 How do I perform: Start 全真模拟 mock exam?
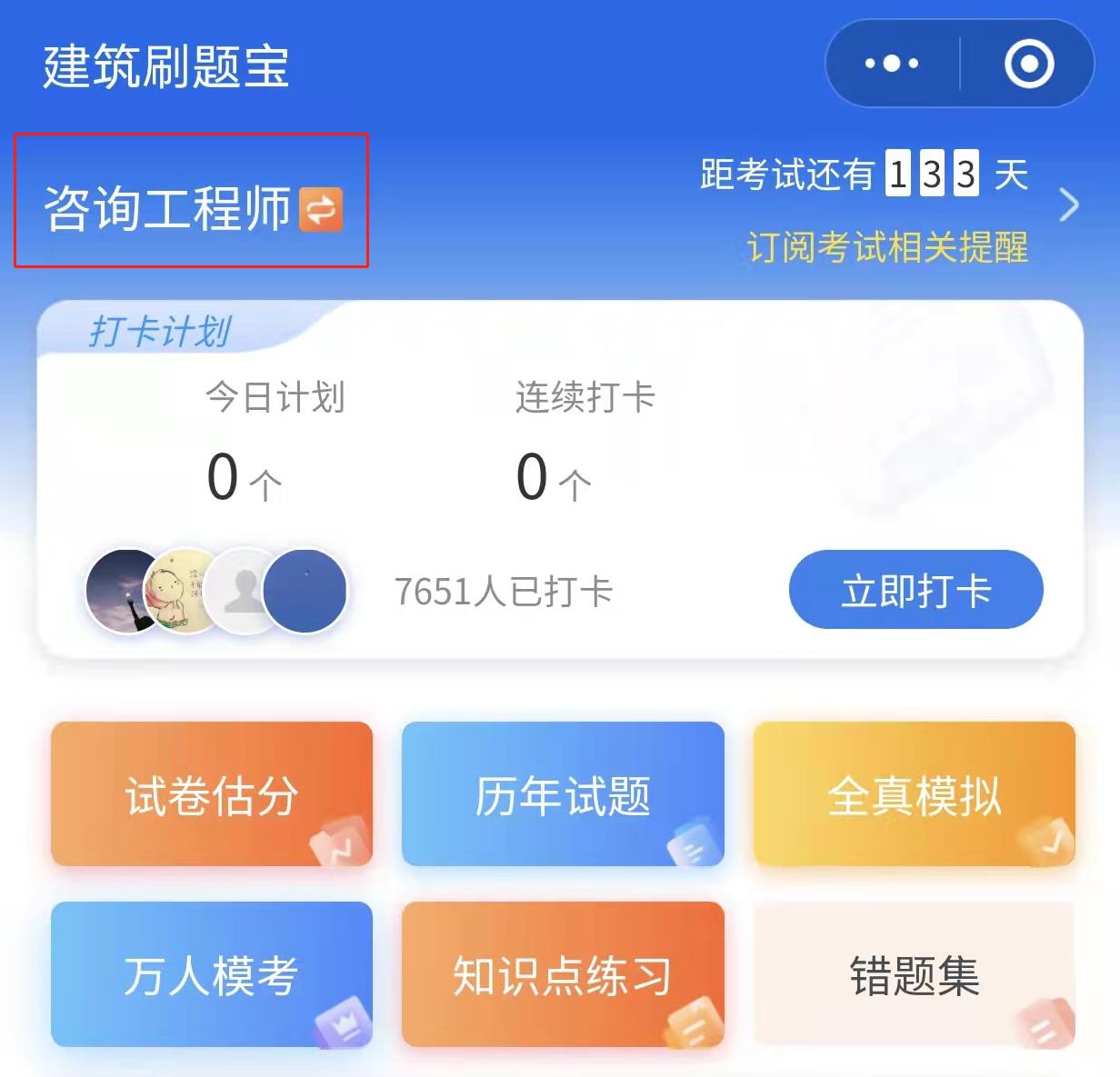914,794
